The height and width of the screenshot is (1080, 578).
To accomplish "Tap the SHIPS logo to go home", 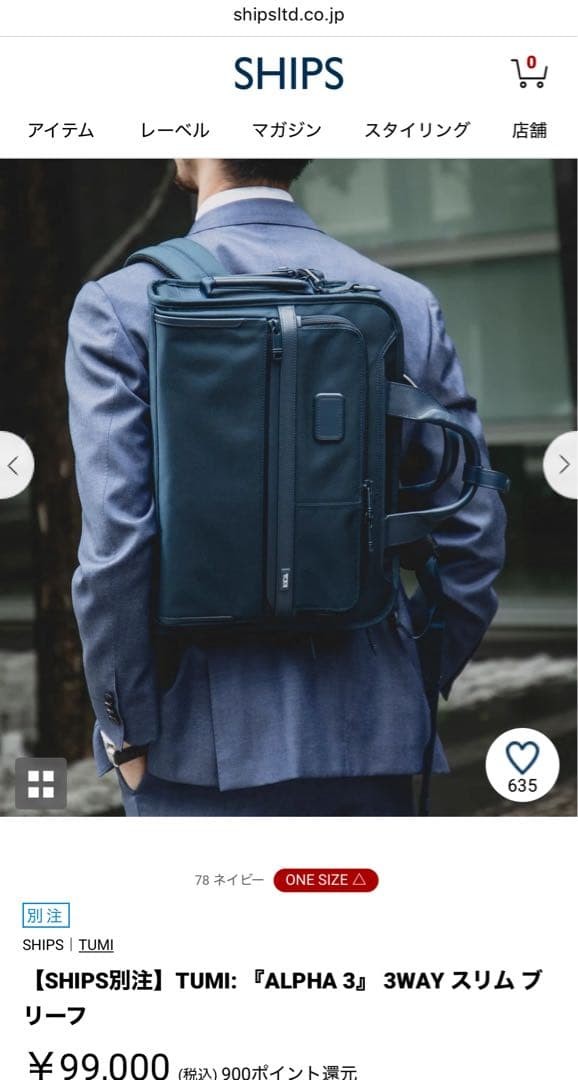I will pyautogui.click(x=289, y=73).
